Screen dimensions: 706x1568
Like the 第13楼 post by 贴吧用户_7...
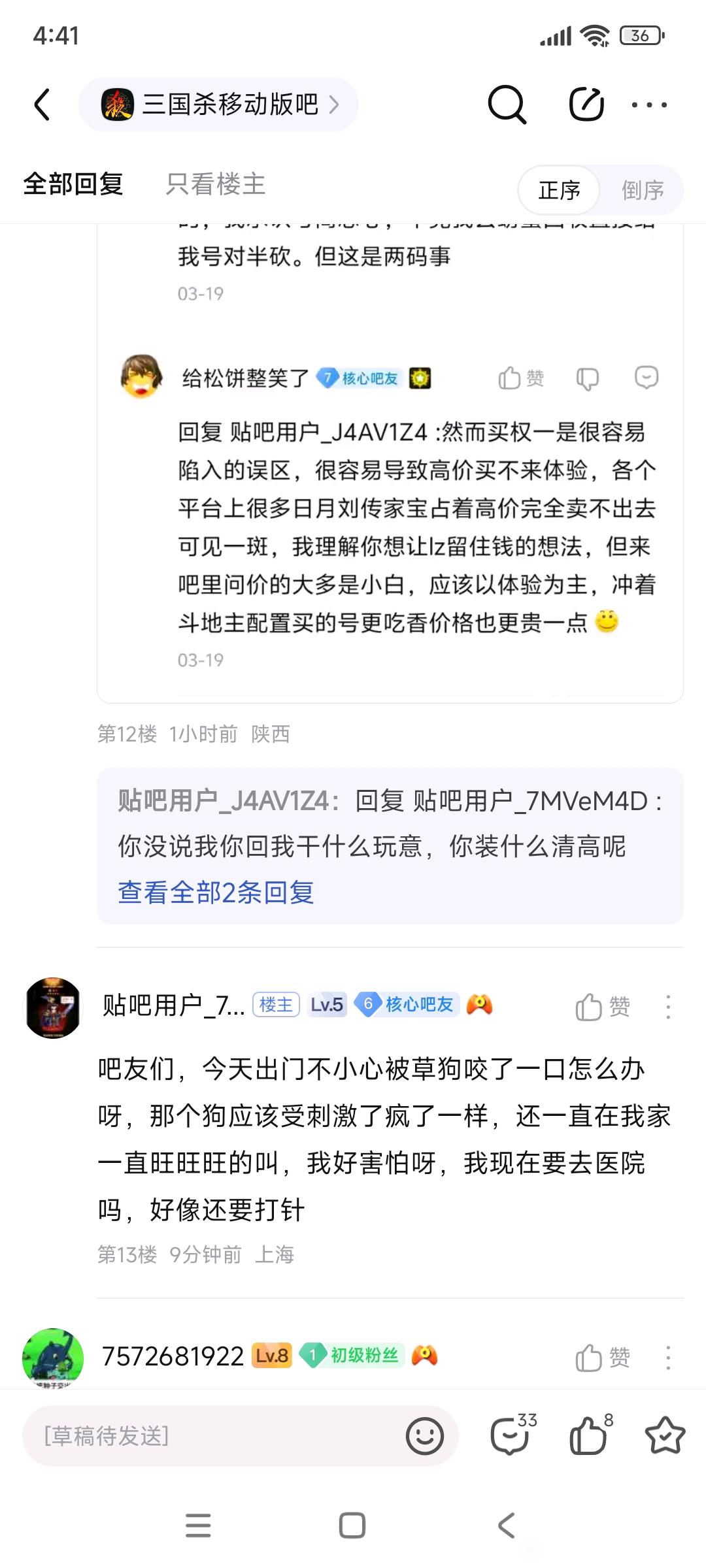point(602,1007)
